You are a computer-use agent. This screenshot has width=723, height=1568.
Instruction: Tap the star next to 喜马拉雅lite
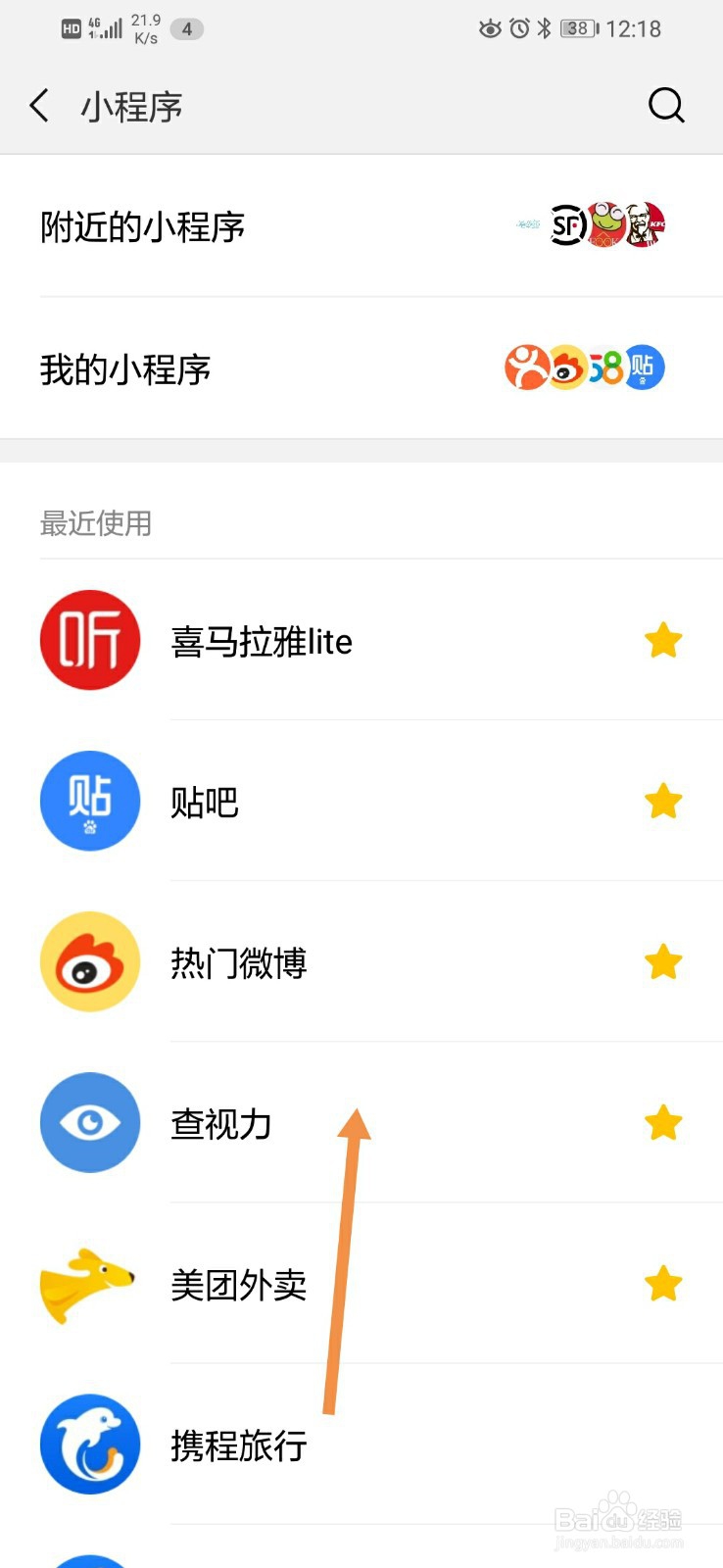coord(663,641)
